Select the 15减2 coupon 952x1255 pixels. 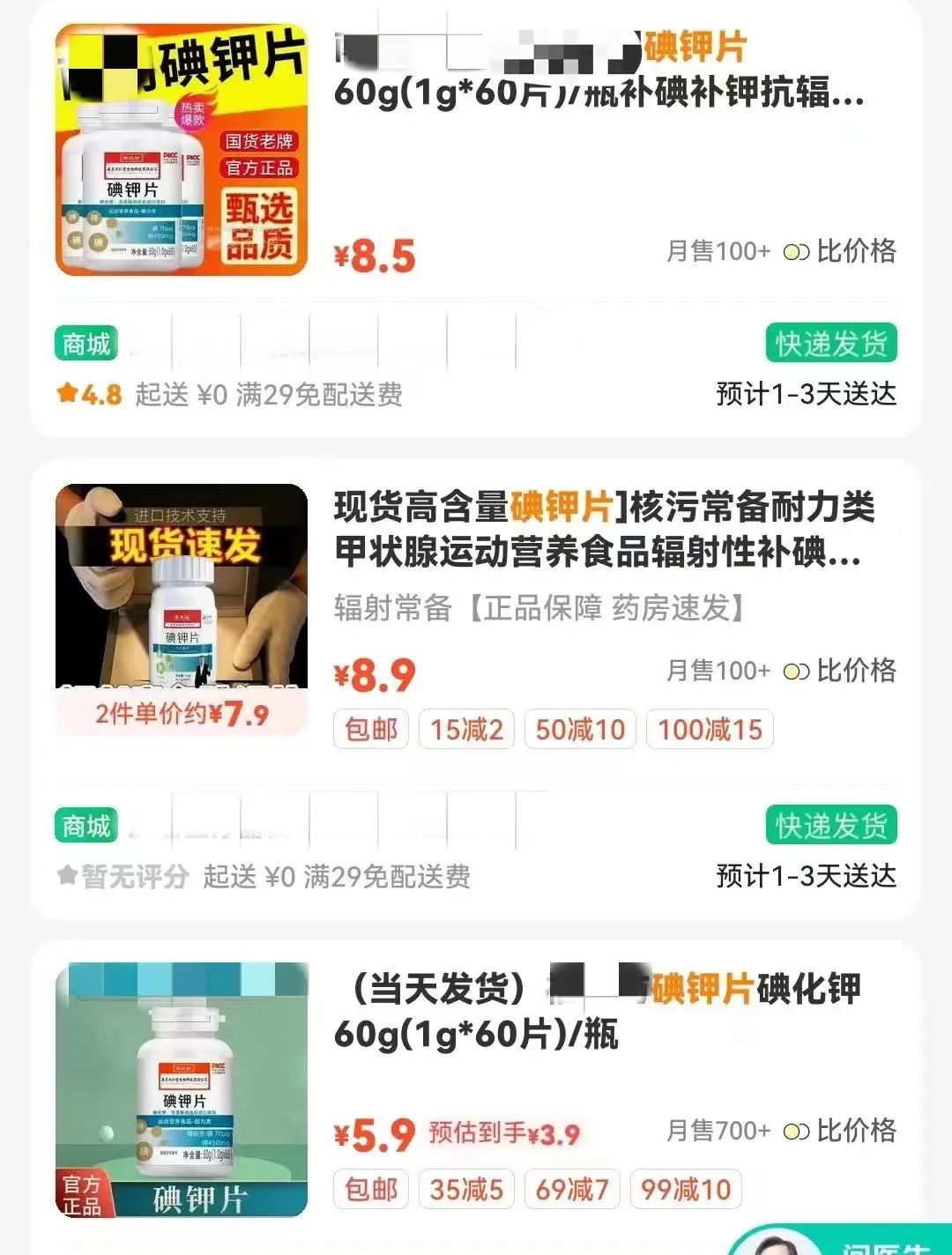pyautogui.click(x=465, y=729)
